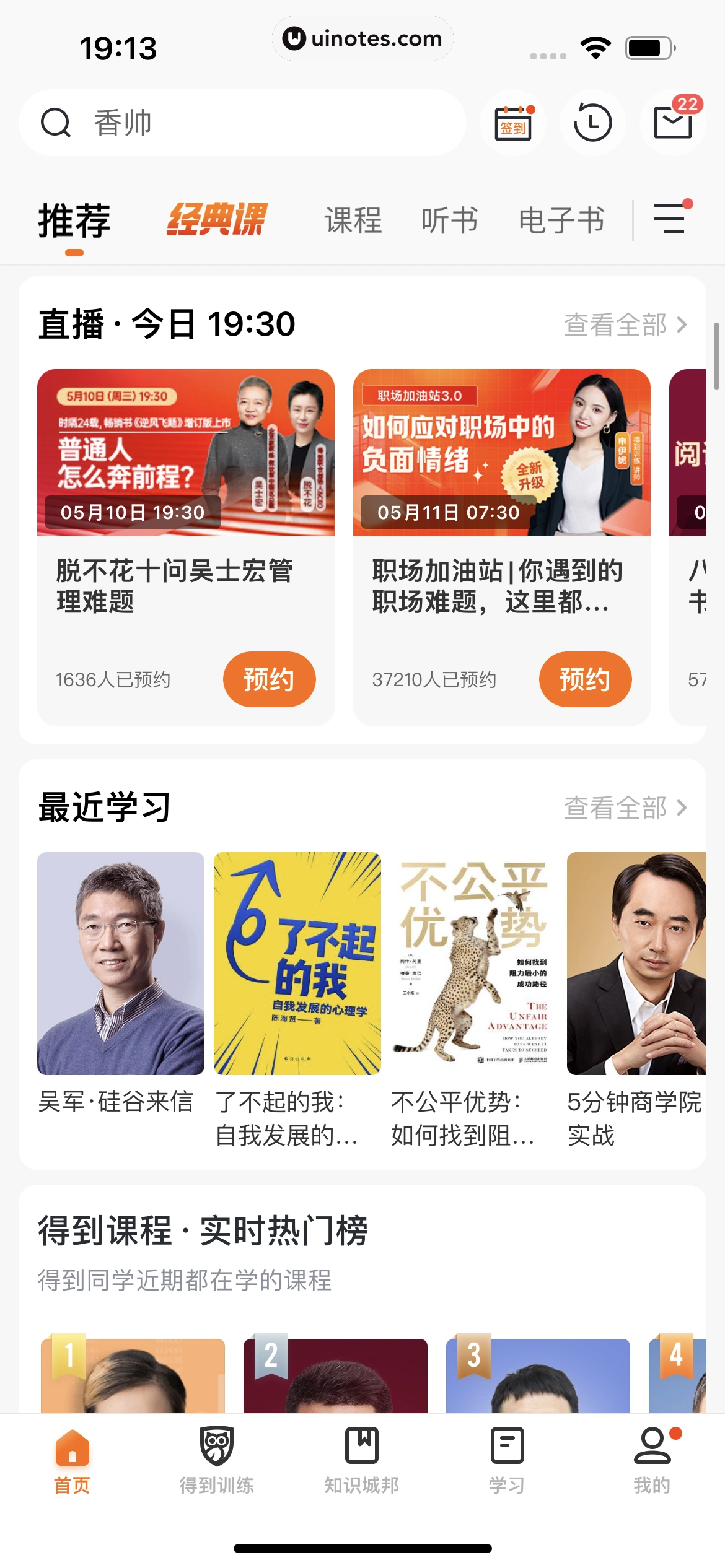Reserve the 脱不花十问吴士宏管理难题 live stream
The height and width of the screenshot is (1568, 725).
pyautogui.click(x=269, y=679)
